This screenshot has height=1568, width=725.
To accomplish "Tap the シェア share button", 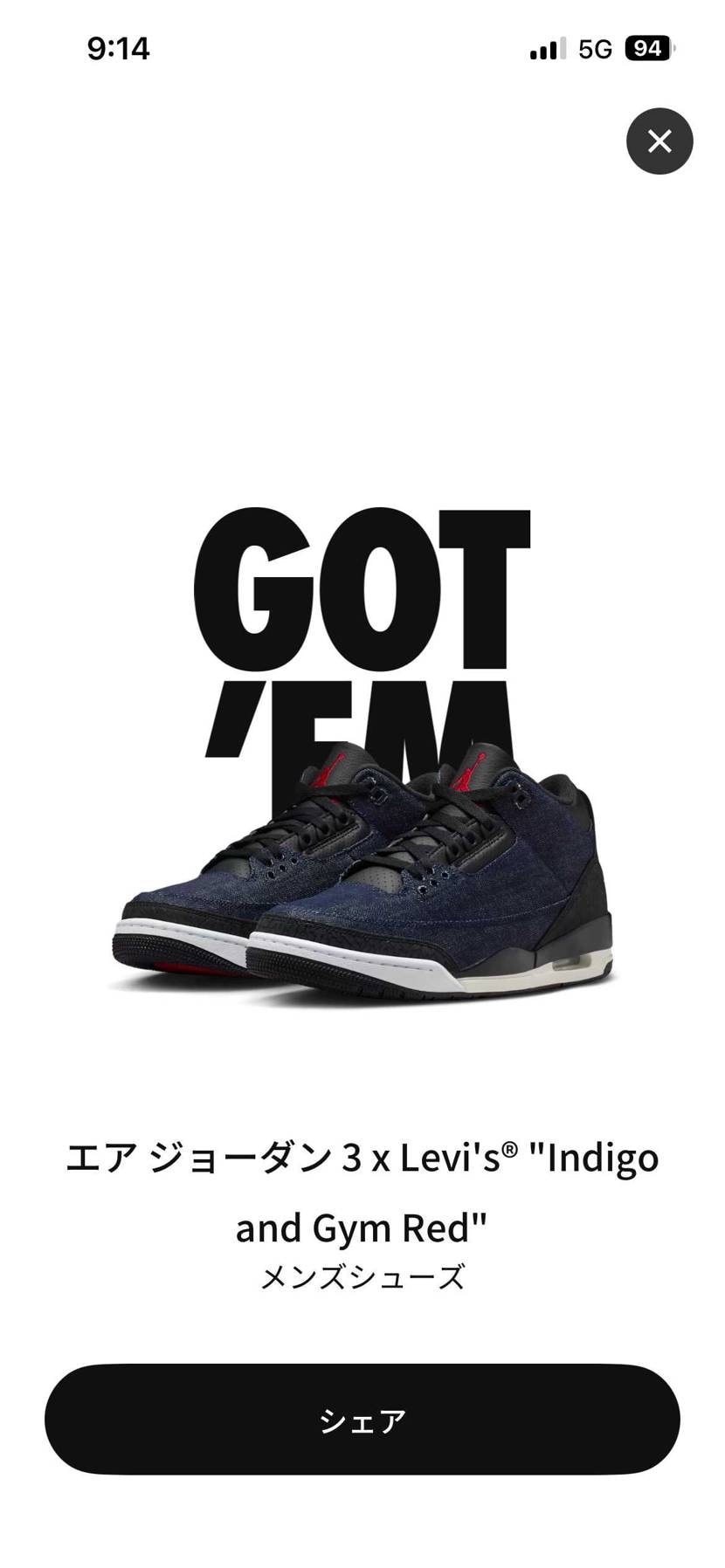I will point(362,1420).
